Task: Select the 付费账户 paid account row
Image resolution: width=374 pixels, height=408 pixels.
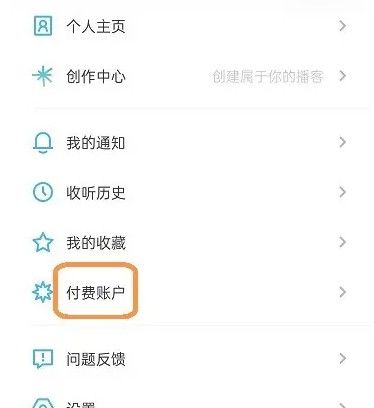Action: point(190,292)
